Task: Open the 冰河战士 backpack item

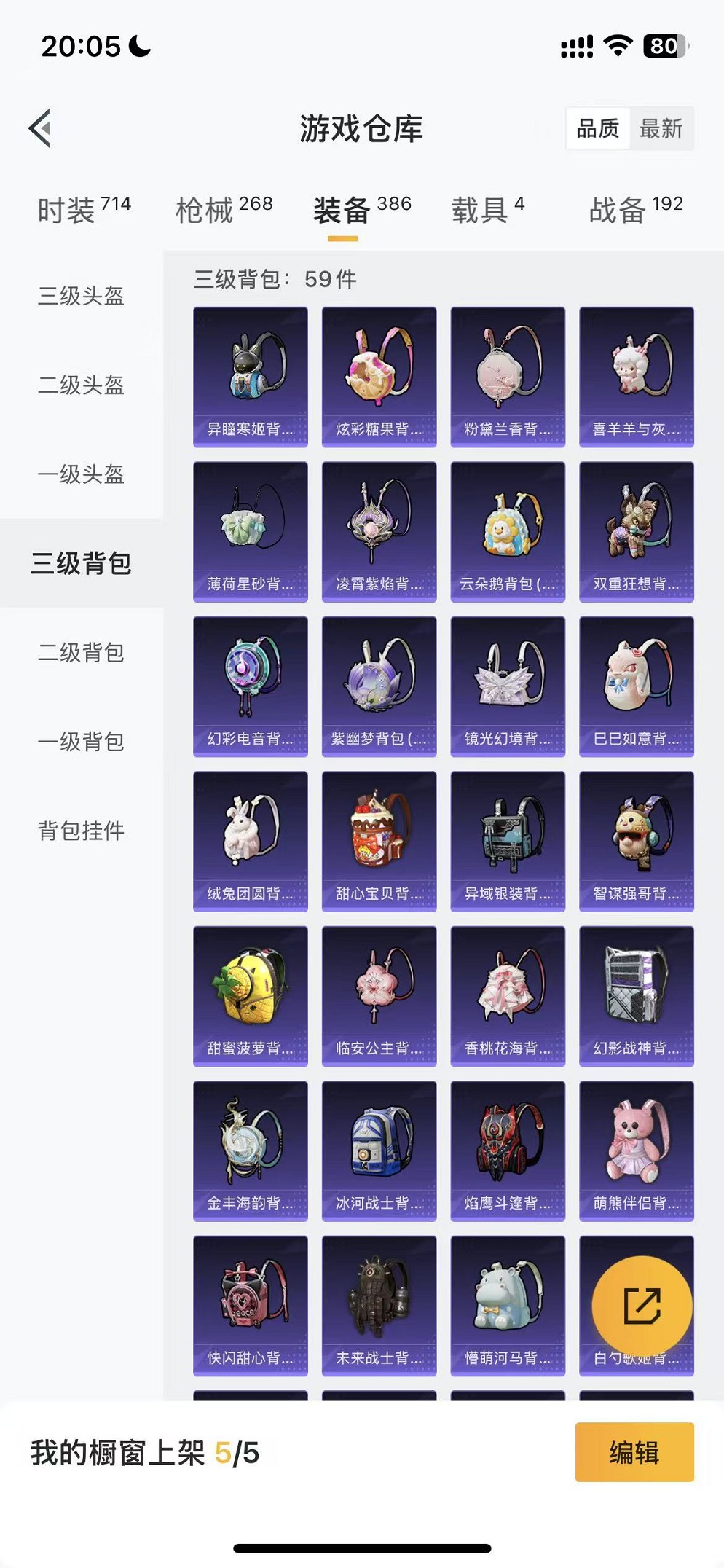Action: tap(379, 1150)
